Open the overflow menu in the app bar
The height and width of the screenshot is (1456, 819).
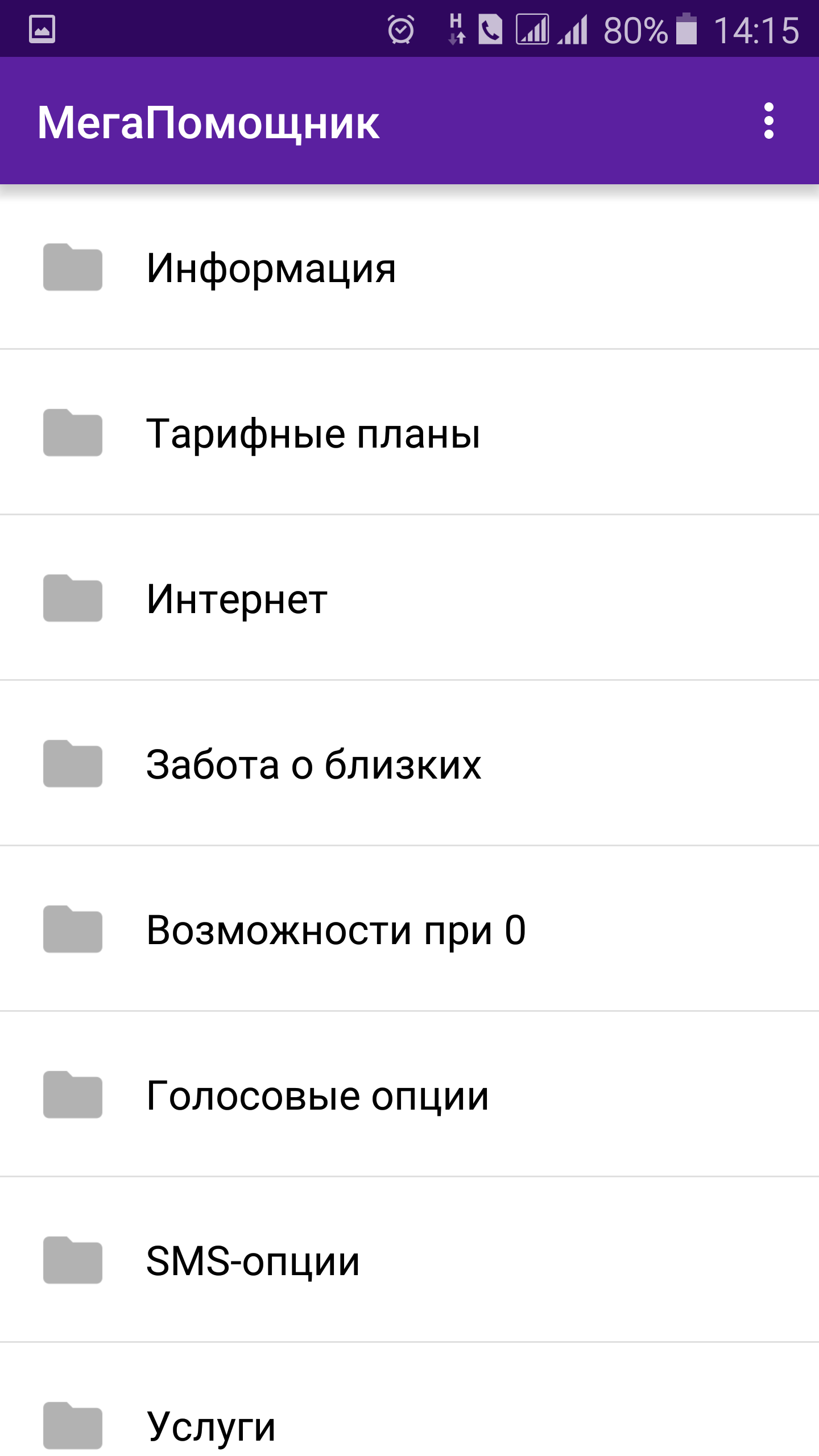pyautogui.click(x=768, y=121)
